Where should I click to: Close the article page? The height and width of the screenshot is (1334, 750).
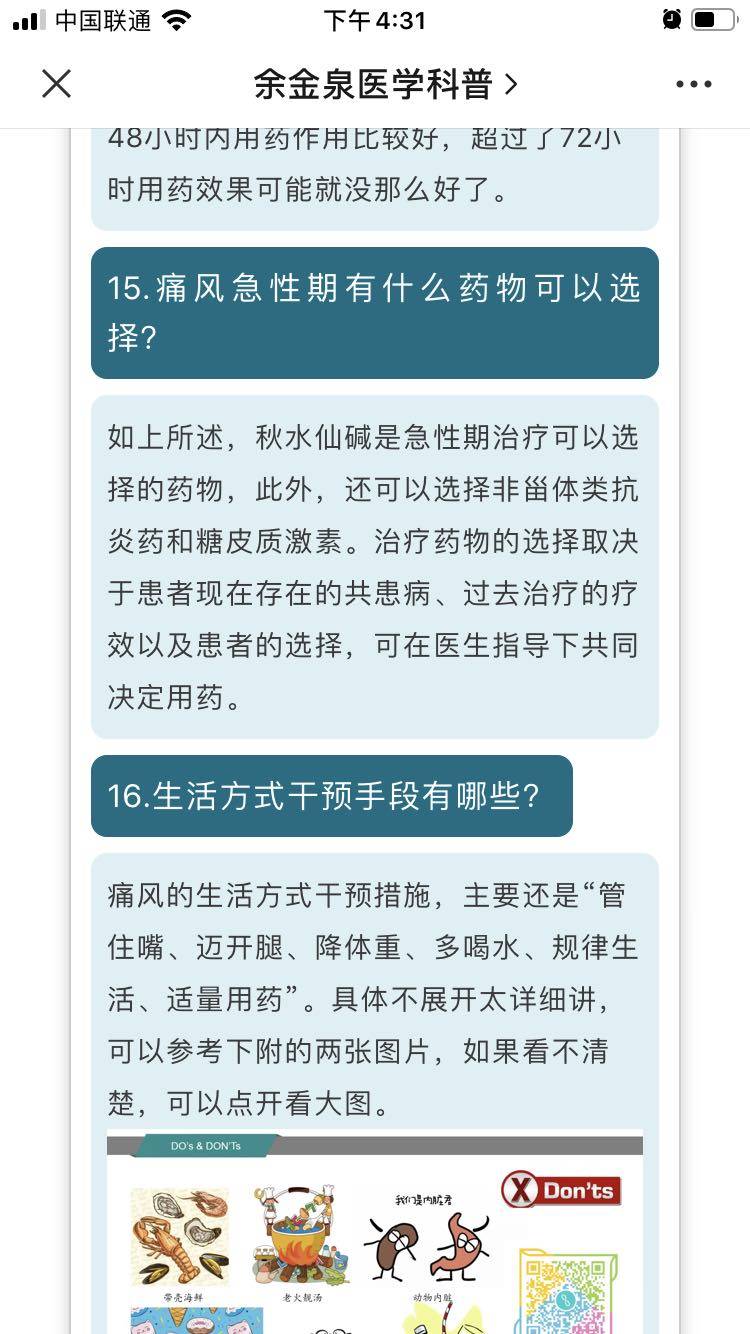(x=57, y=84)
